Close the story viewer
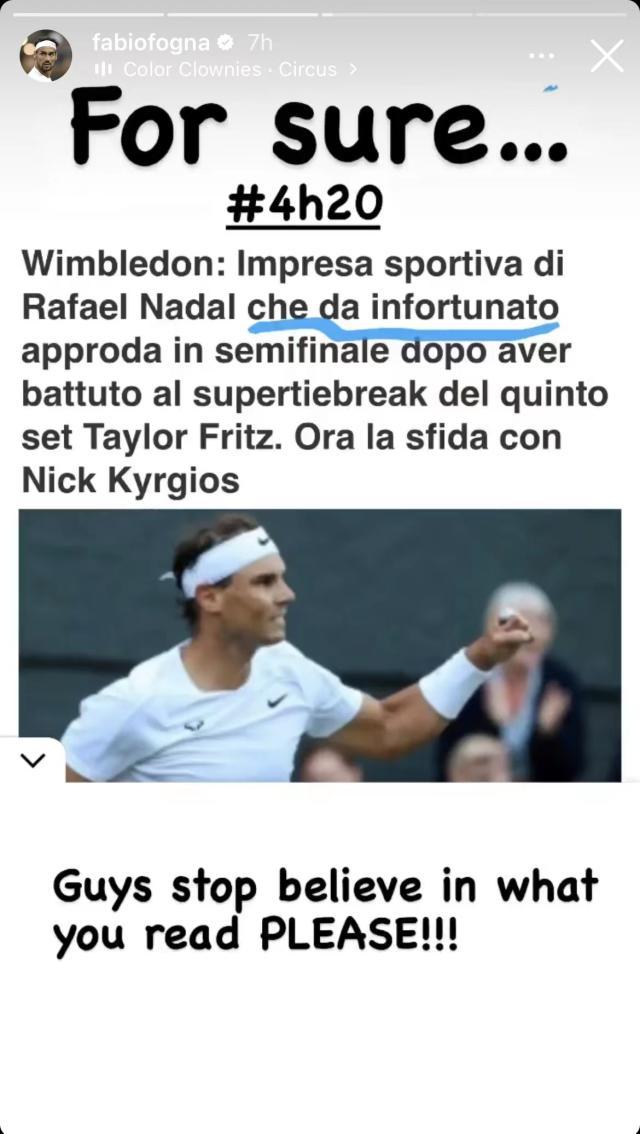640x1134 pixels. click(x=606, y=56)
